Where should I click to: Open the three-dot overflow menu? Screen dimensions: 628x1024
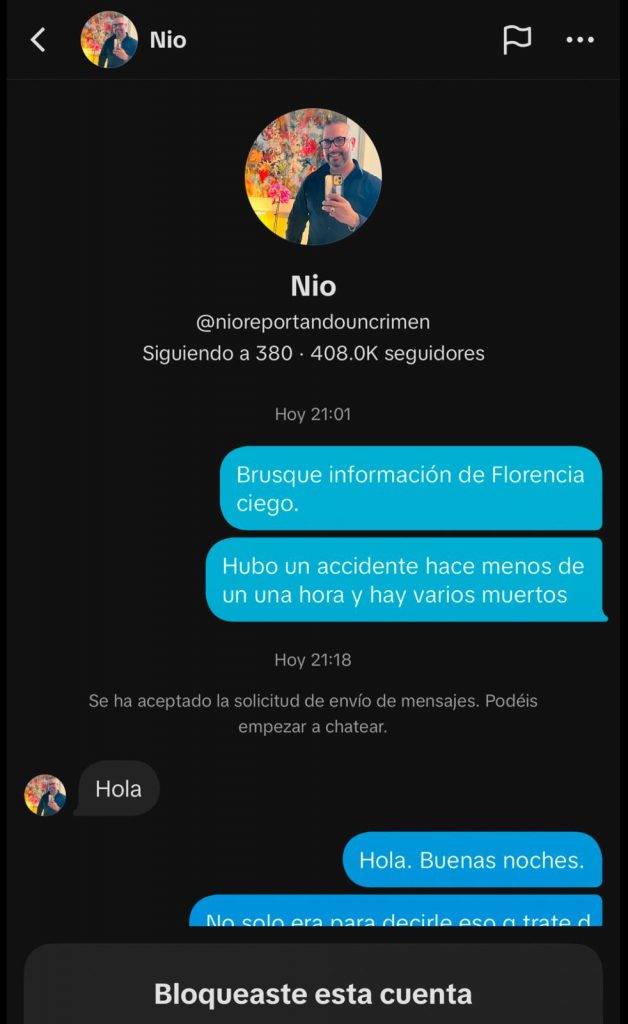[580, 40]
